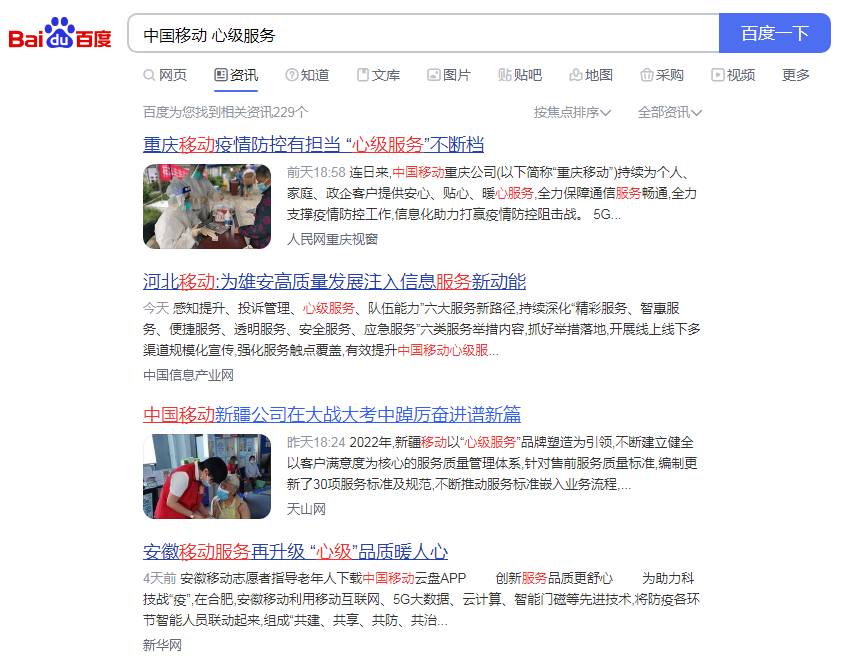The image size is (842, 668).
Task: Switch to the 知道 tab
Action: click(x=307, y=75)
